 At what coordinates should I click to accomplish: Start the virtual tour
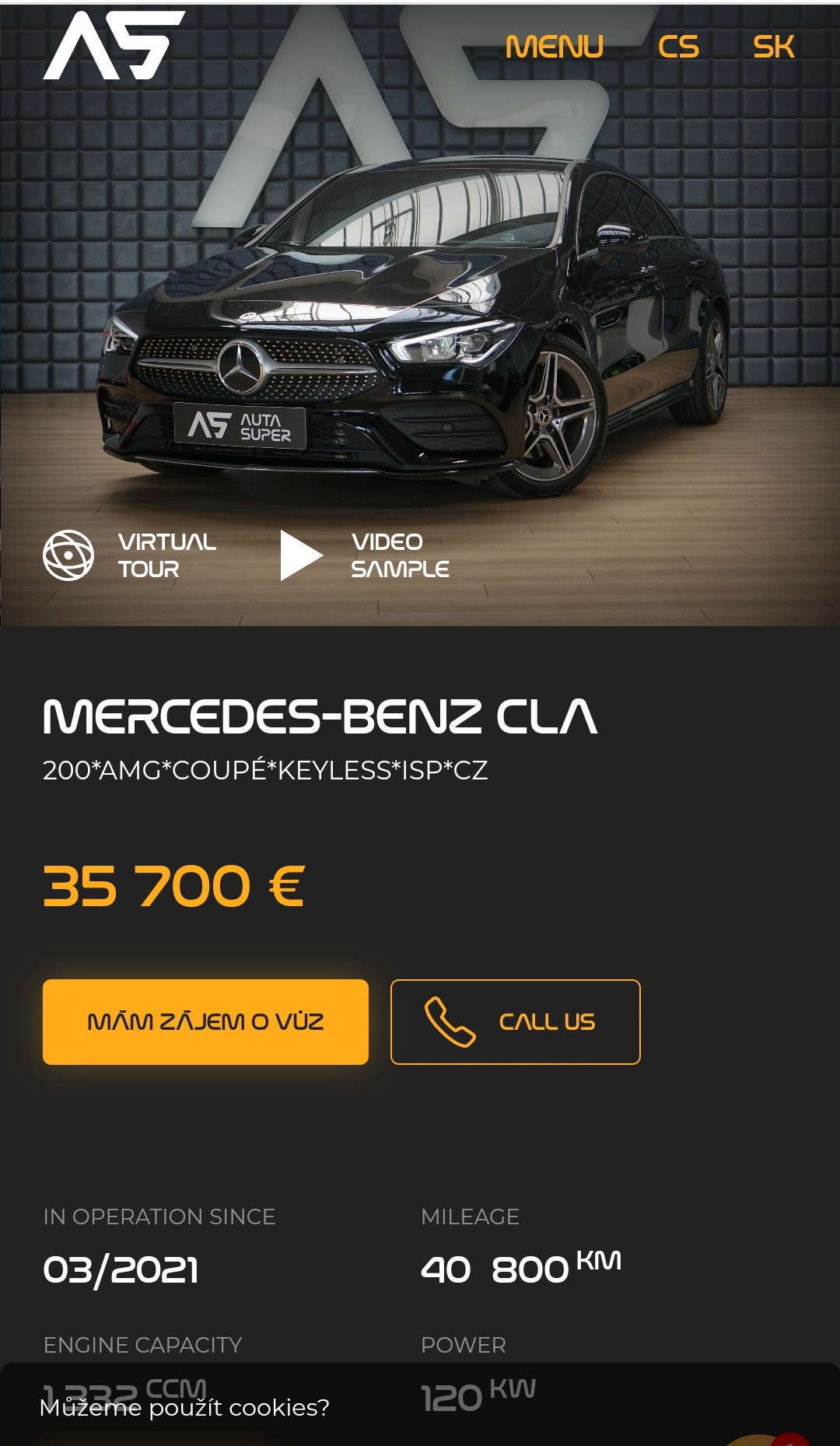tap(130, 555)
